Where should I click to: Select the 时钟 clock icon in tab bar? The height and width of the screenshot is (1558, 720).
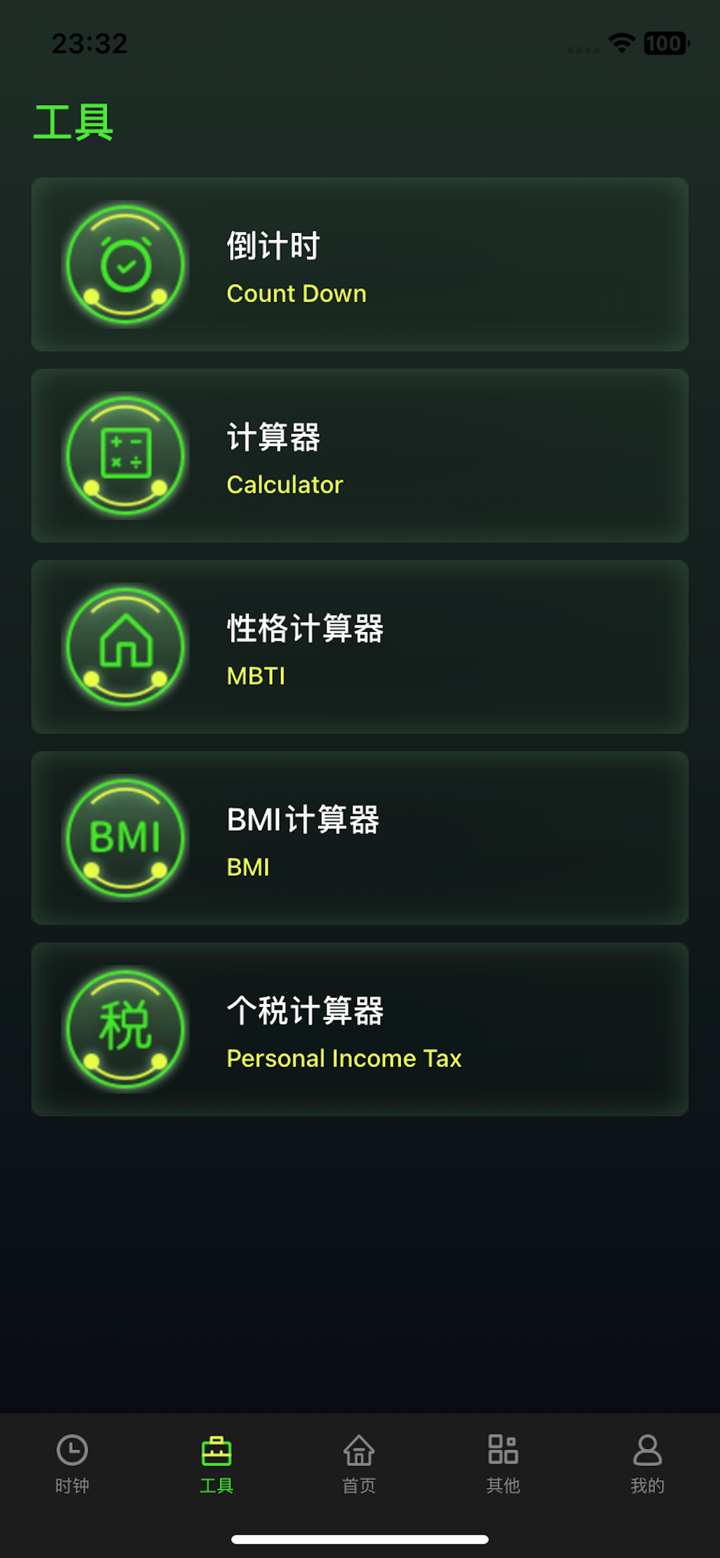71,1450
